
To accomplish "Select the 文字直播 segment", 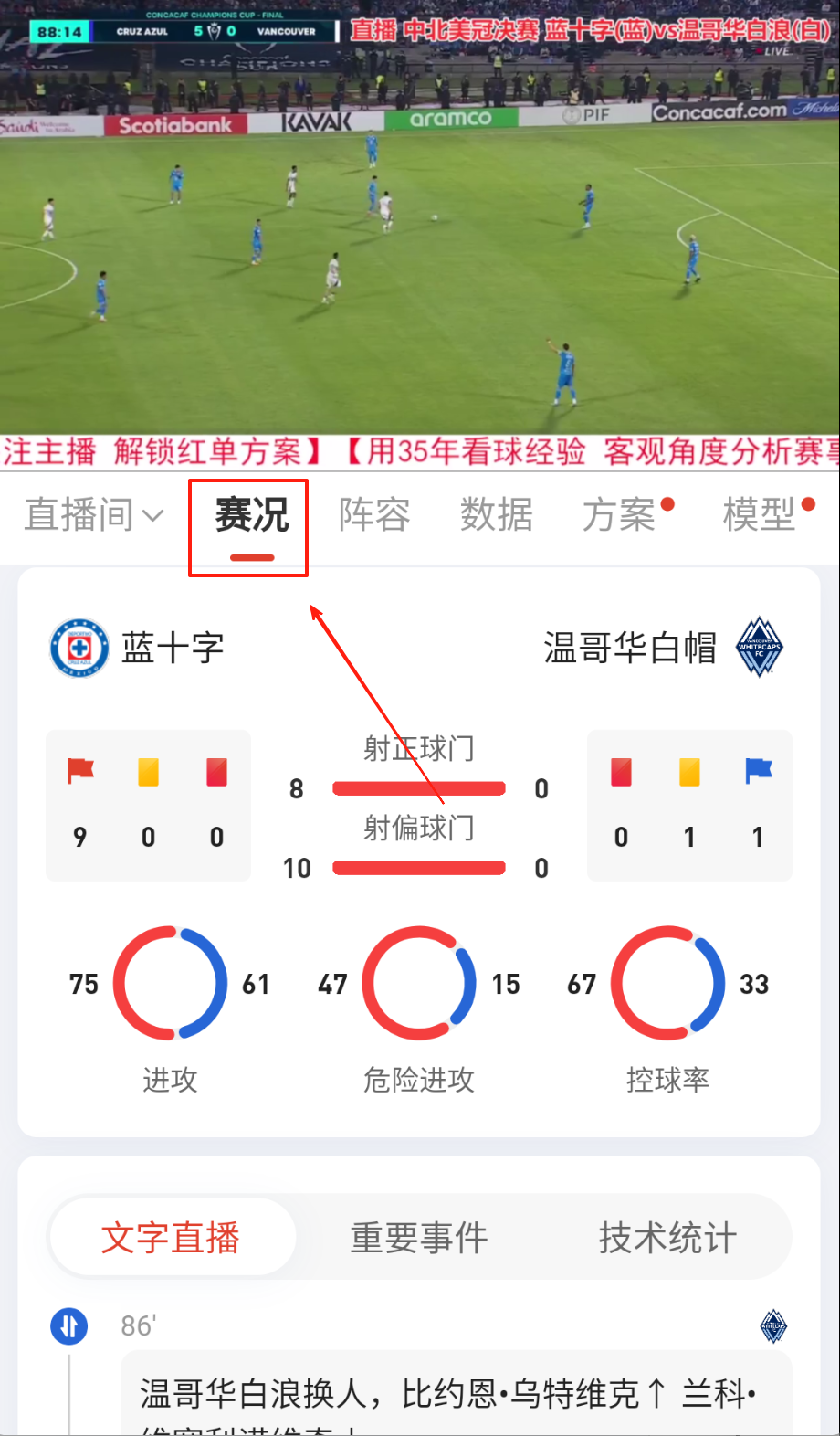I will click(171, 1238).
